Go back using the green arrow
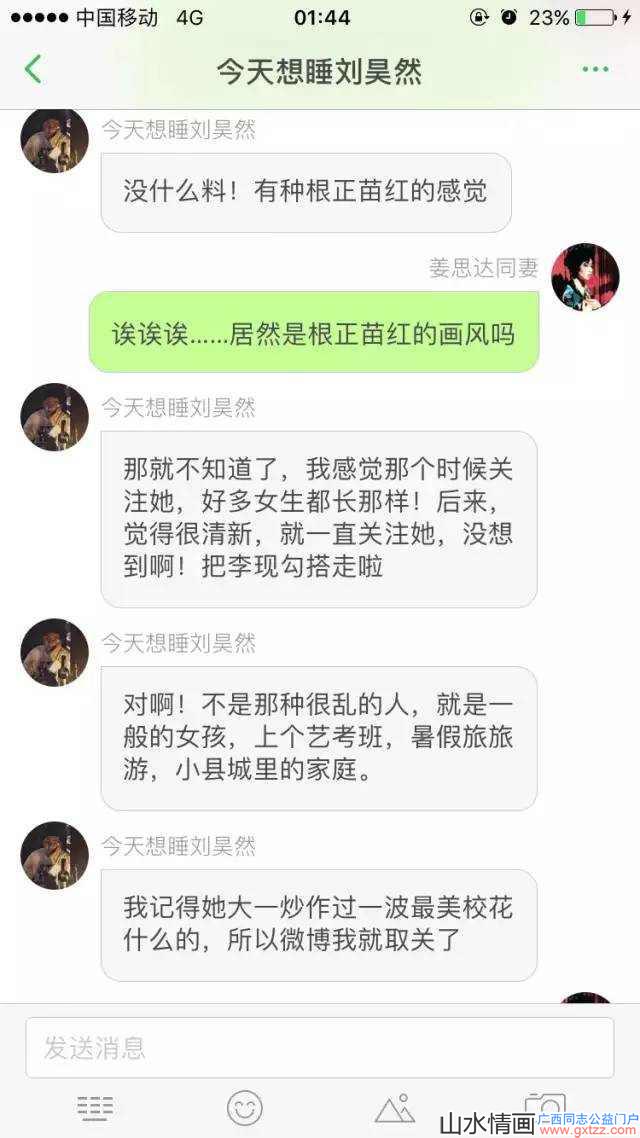The width and height of the screenshot is (640, 1138). point(33,69)
